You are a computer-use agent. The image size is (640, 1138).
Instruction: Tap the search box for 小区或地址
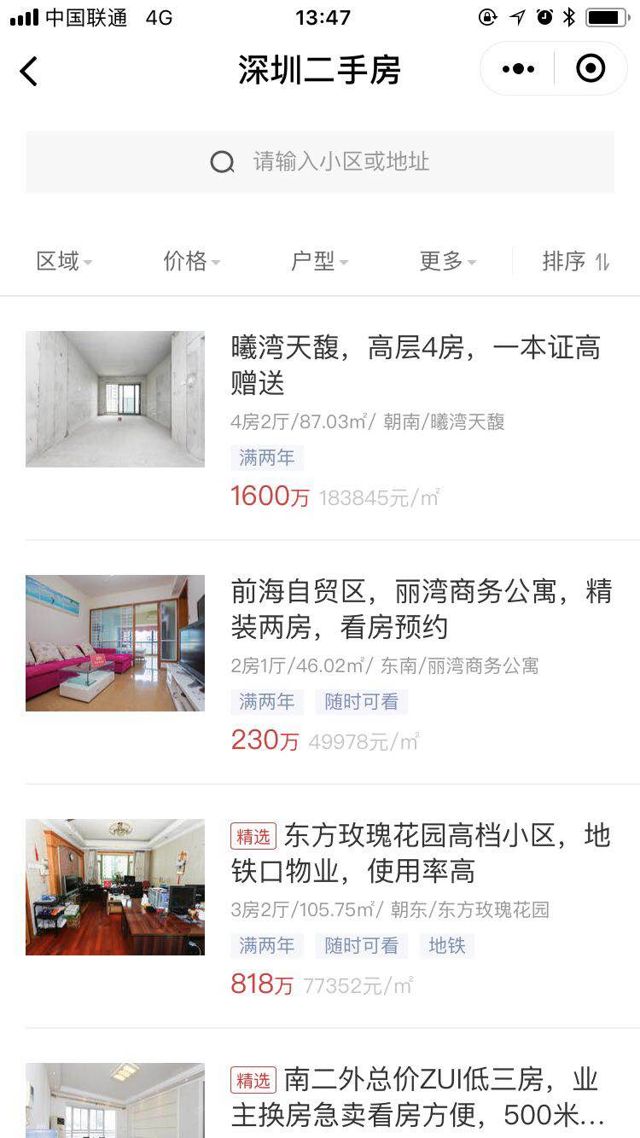click(320, 162)
